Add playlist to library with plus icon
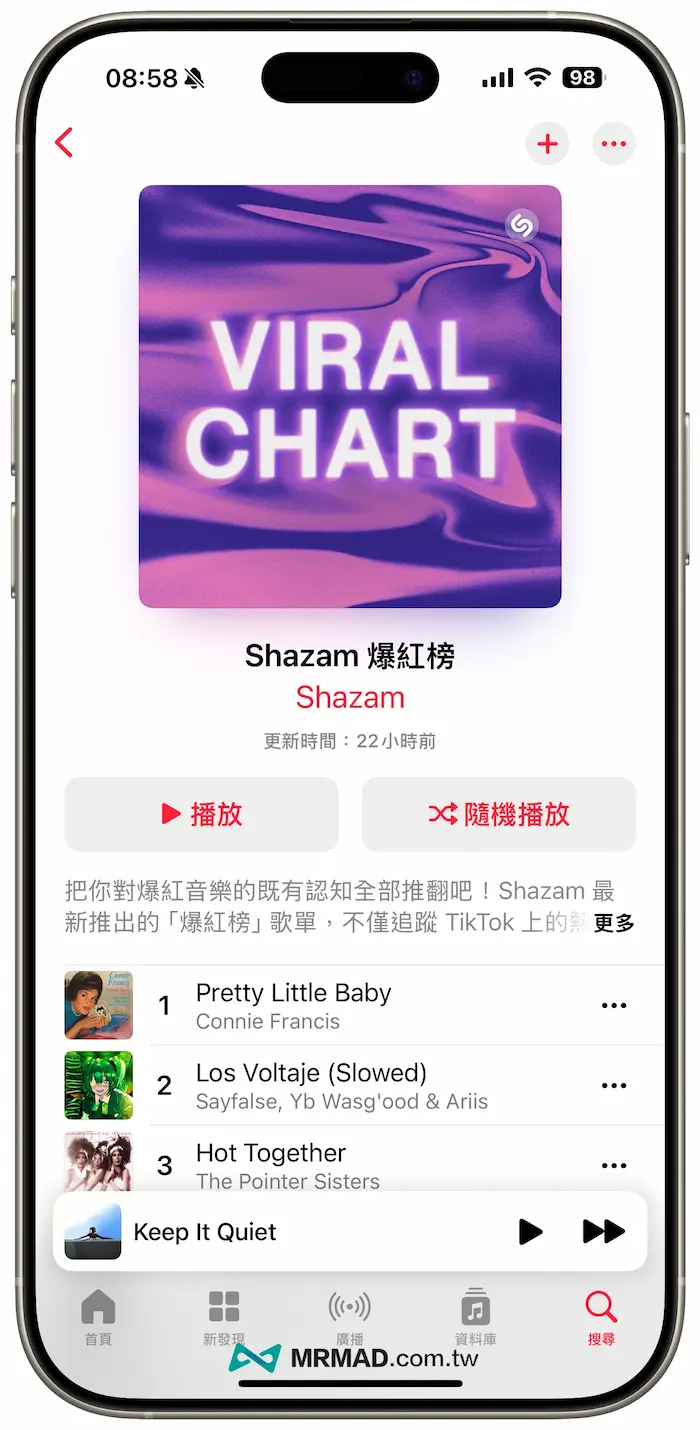The width and height of the screenshot is (700, 1430). point(547,144)
